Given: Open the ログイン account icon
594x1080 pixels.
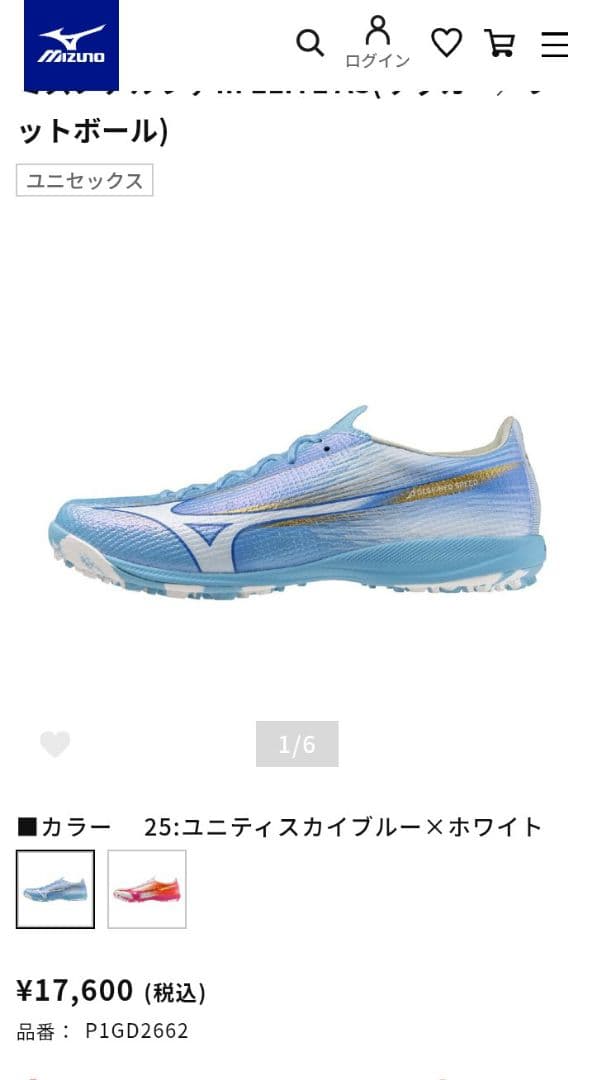Looking at the screenshot, I should [x=377, y=42].
